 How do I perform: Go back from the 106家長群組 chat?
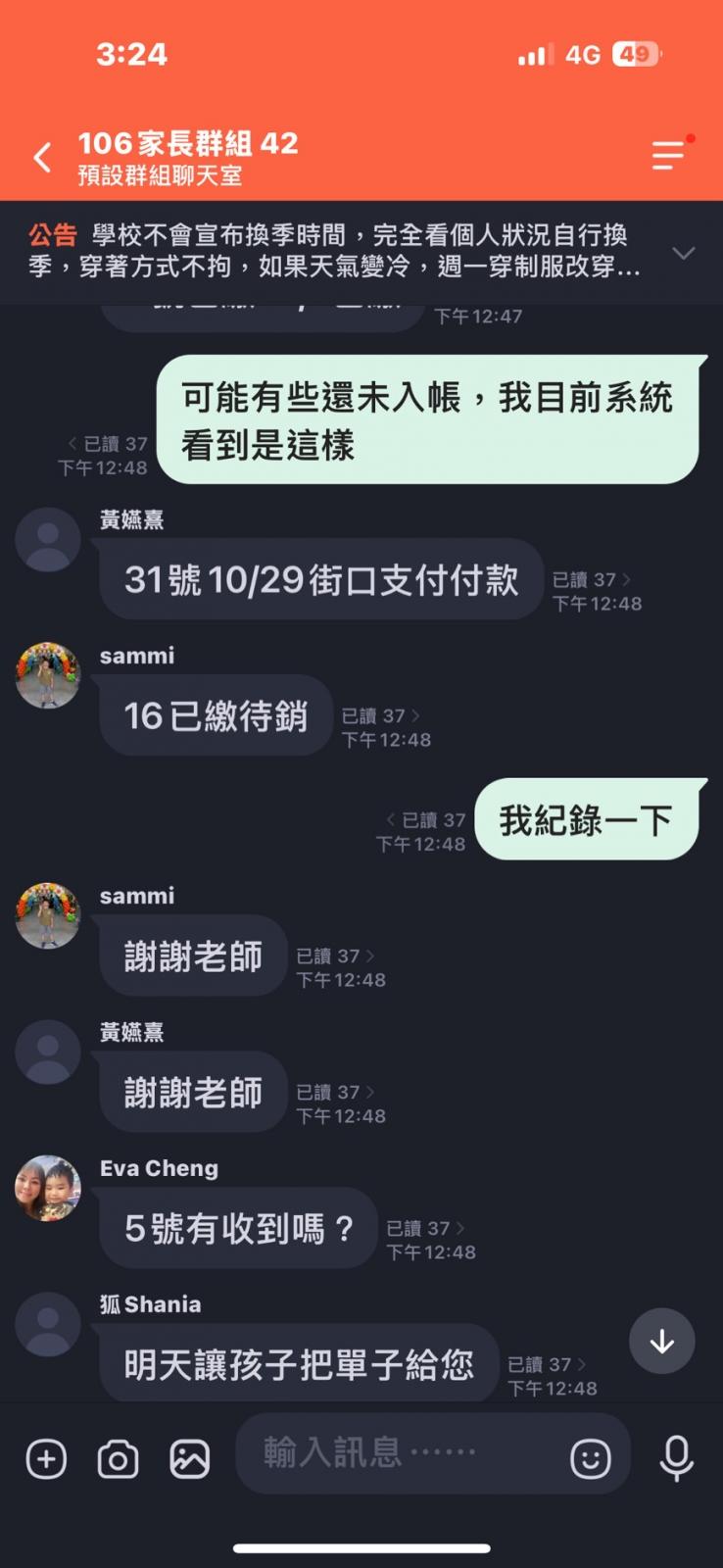coord(42,157)
